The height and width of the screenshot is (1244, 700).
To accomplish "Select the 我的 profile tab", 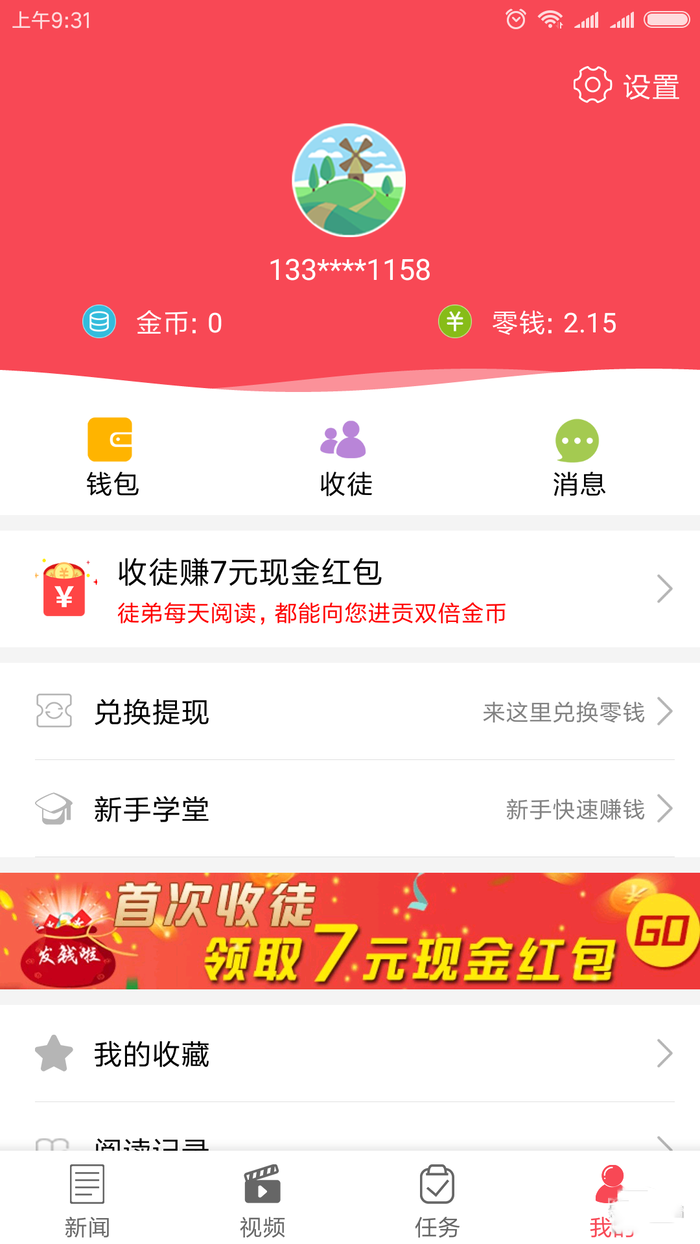I will click(x=611, y=1200).
